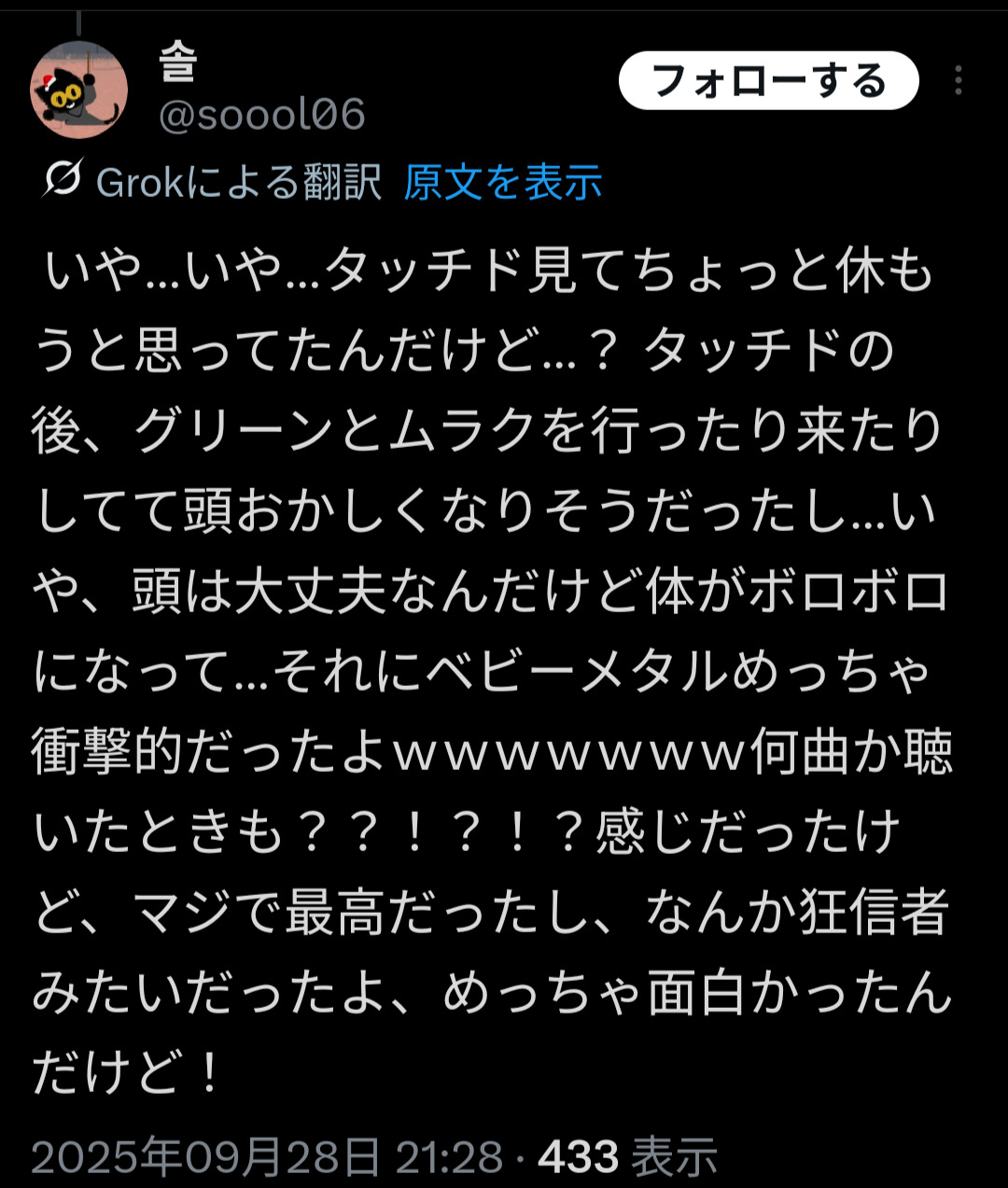Tap 原文を表示 to show original text
Screen dimensions: 1008x1188
[x=502, y=182]
